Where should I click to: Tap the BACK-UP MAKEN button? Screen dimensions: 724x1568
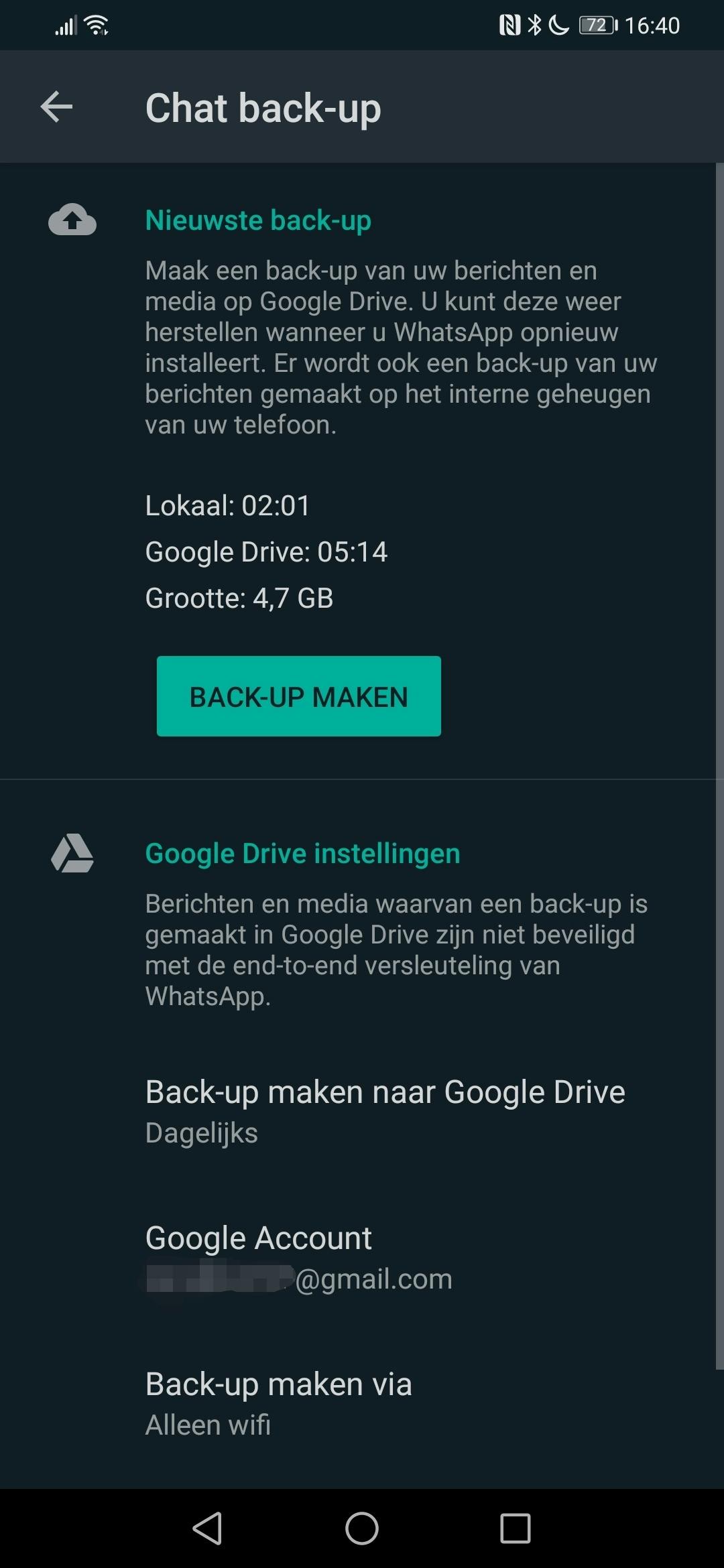point(299,696)
